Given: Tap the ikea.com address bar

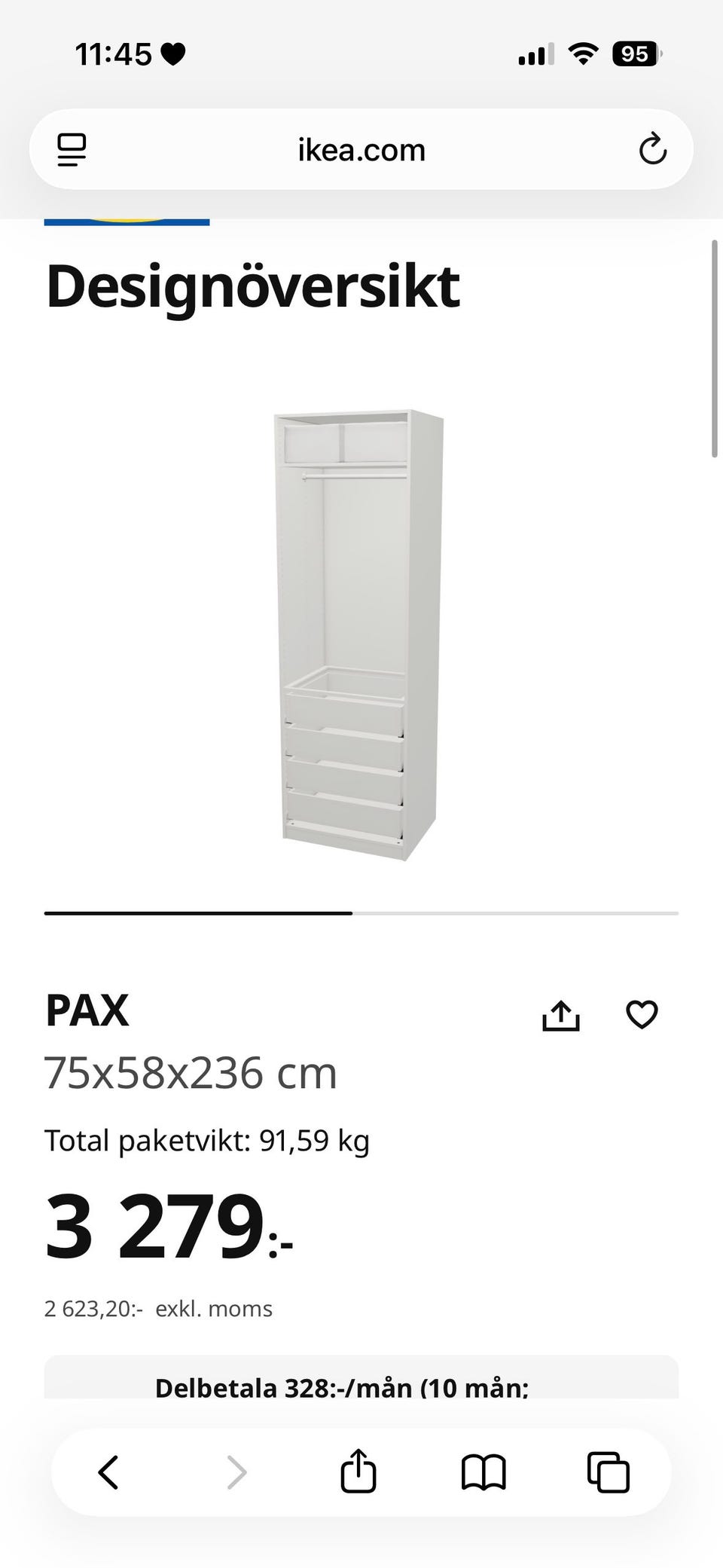Looking at the screenshot, I should pos(361,150).
